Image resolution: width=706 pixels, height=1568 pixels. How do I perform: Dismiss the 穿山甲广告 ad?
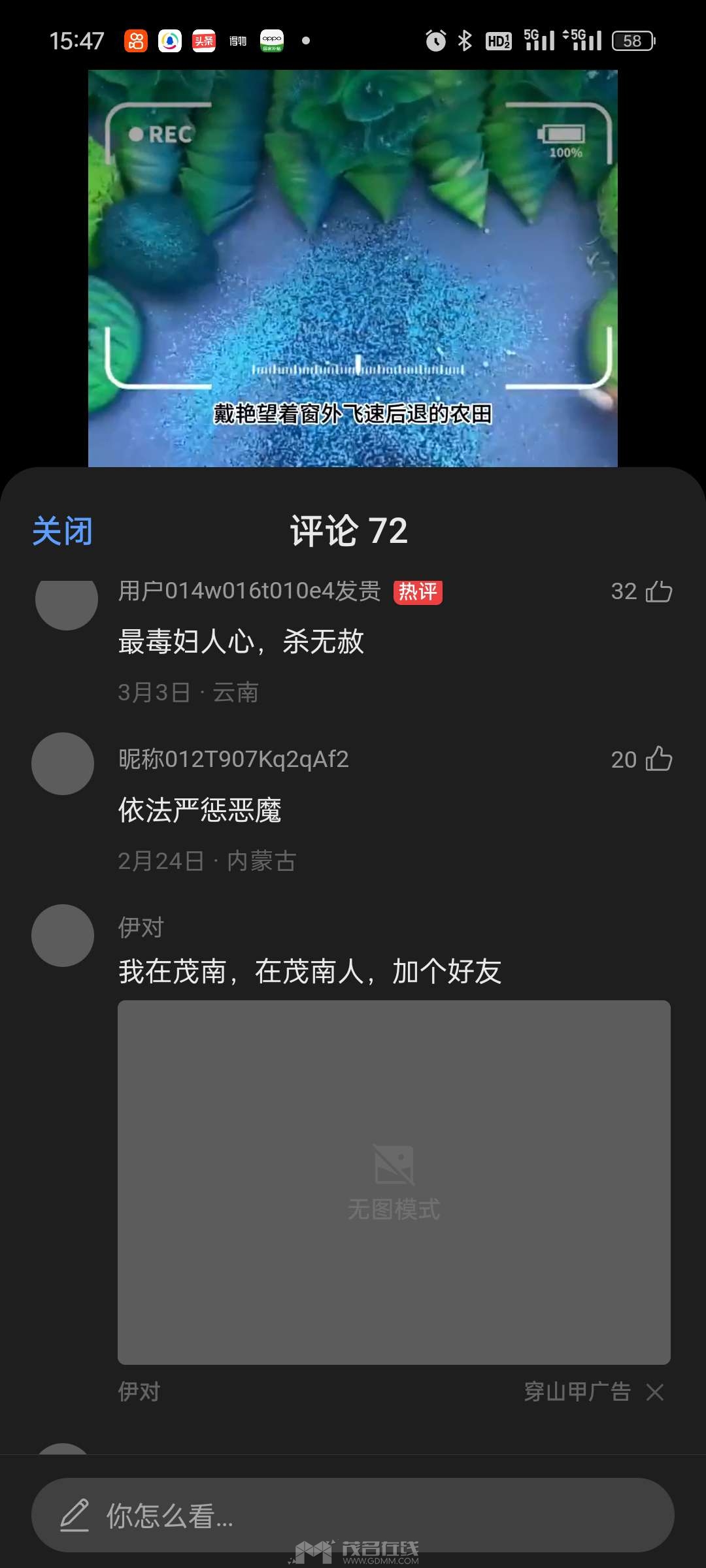(x=655, y=1392)
